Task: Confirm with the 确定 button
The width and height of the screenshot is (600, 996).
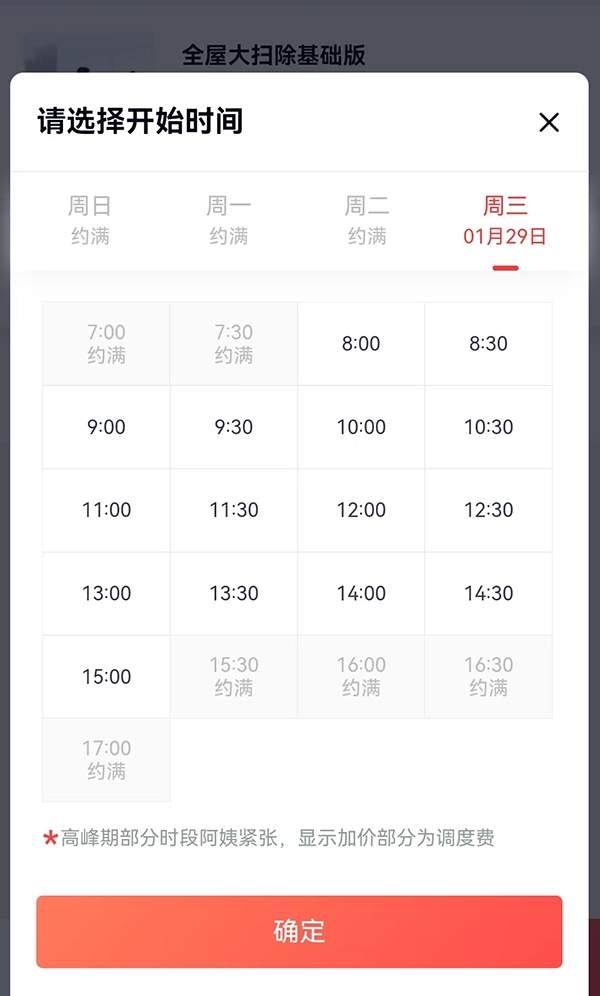Action: coord(299,931)
